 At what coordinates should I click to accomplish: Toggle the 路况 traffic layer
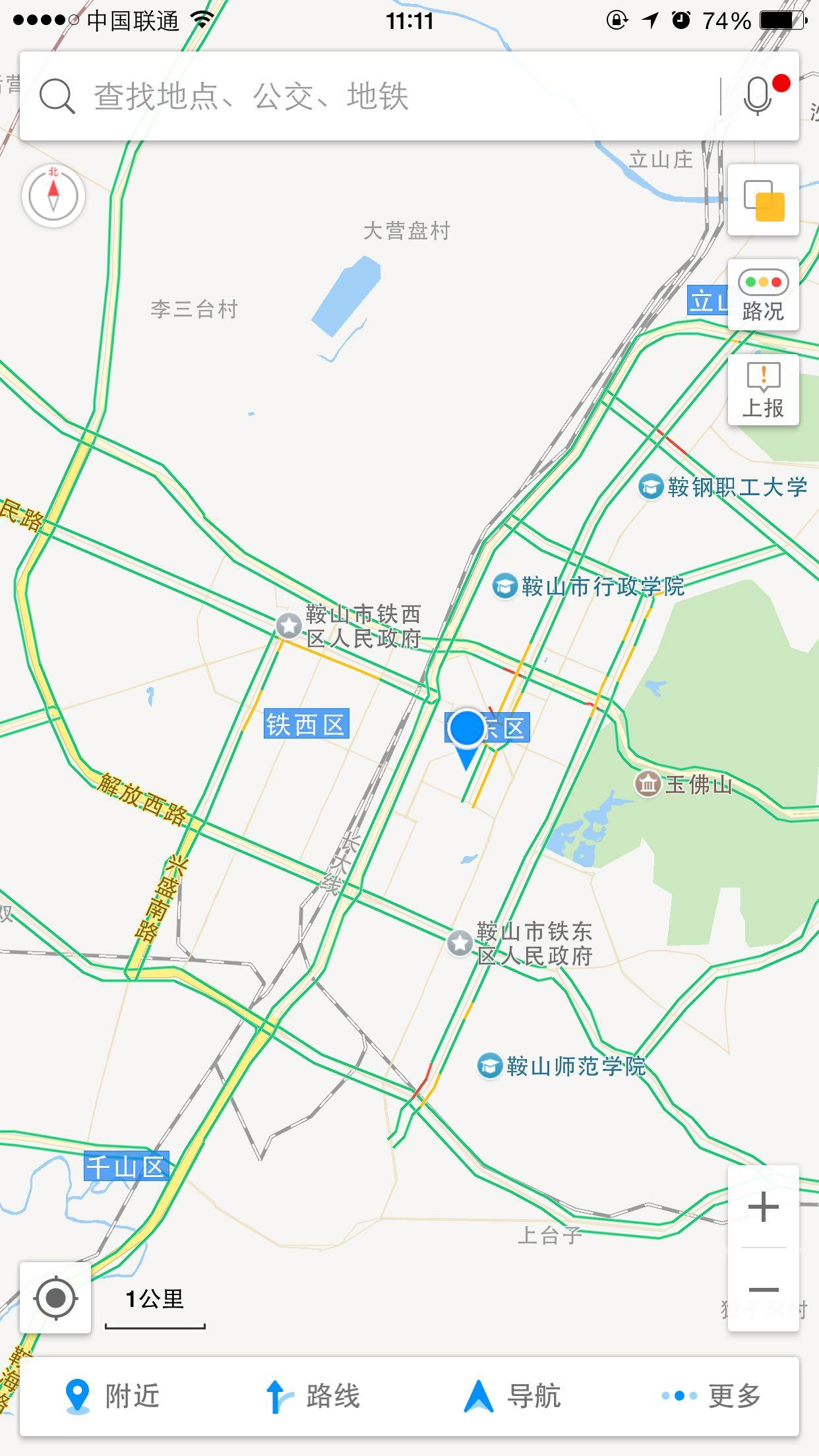point(764,295)
